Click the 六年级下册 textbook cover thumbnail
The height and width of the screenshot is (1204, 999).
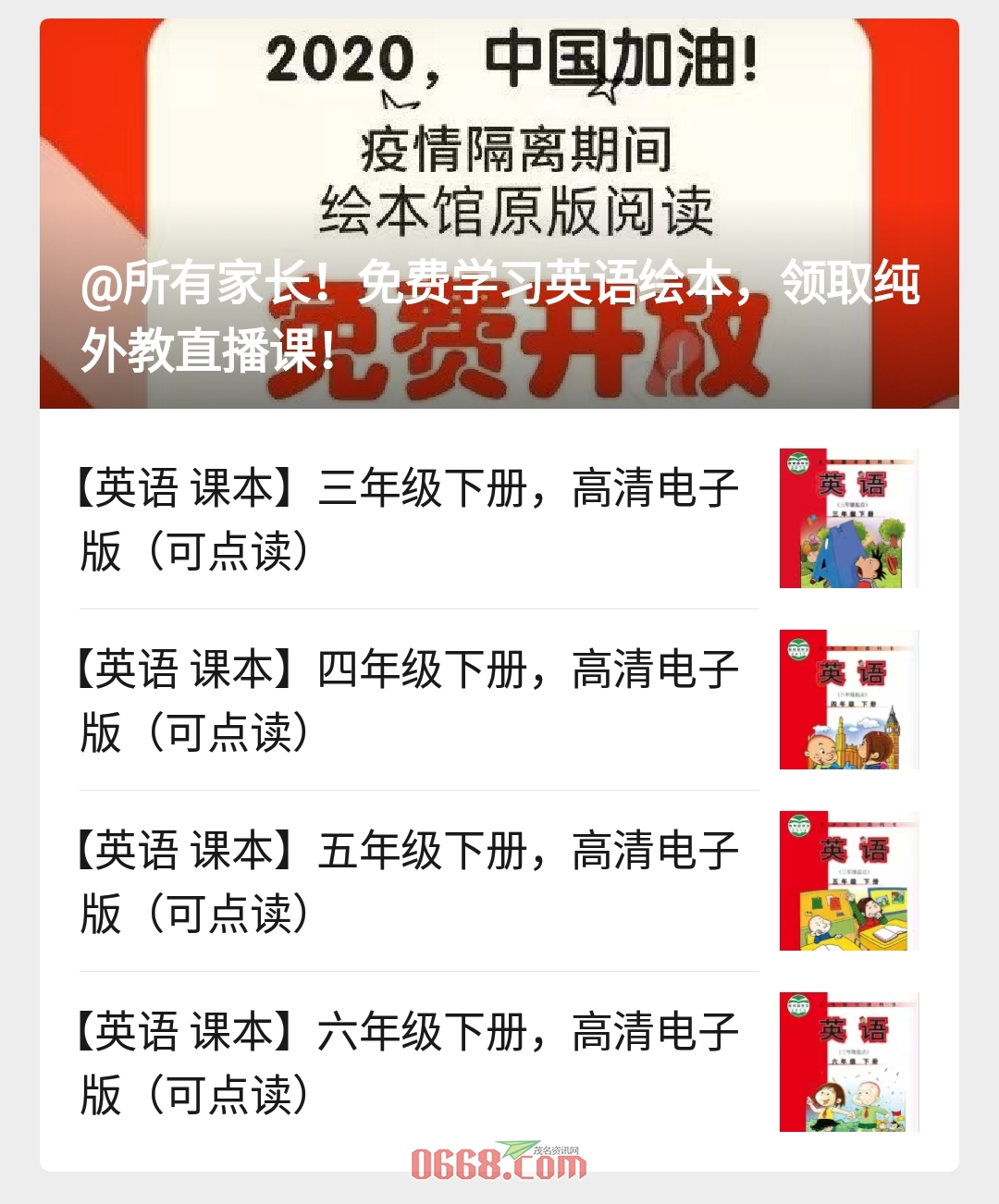click(846, 1060)
